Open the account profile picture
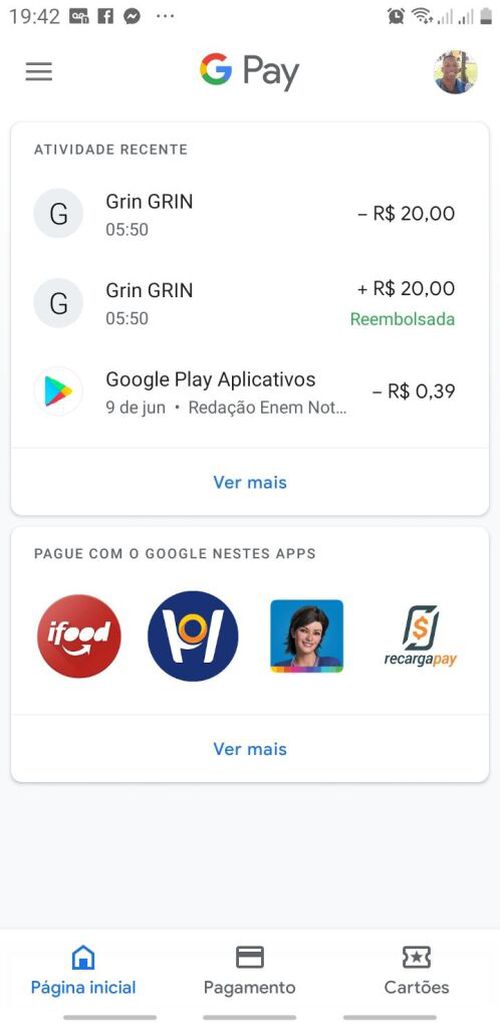This screenshot has height=1028, width=500. coord(455,71)
